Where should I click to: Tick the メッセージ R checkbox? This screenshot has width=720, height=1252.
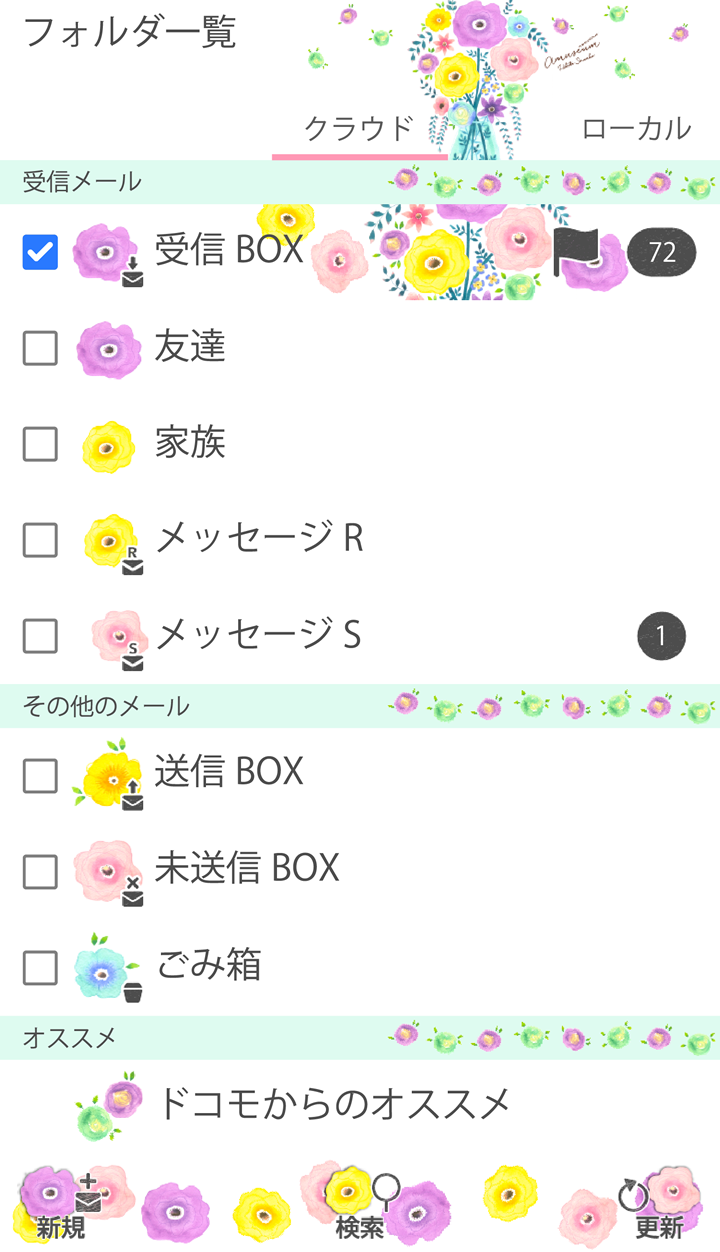(40, 540)
